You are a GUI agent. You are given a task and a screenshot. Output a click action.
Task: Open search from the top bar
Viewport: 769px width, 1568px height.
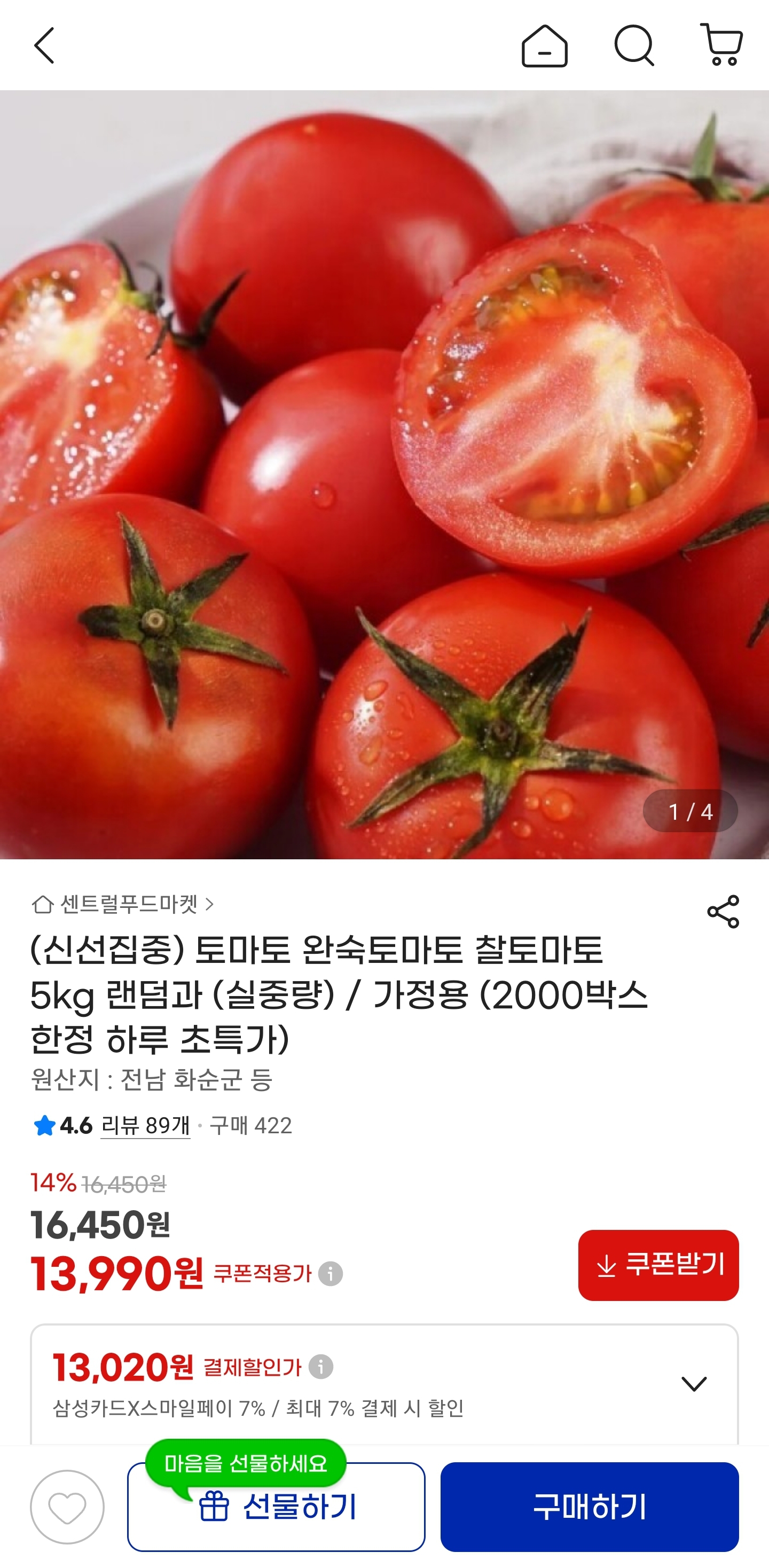(x=634, y=45)
